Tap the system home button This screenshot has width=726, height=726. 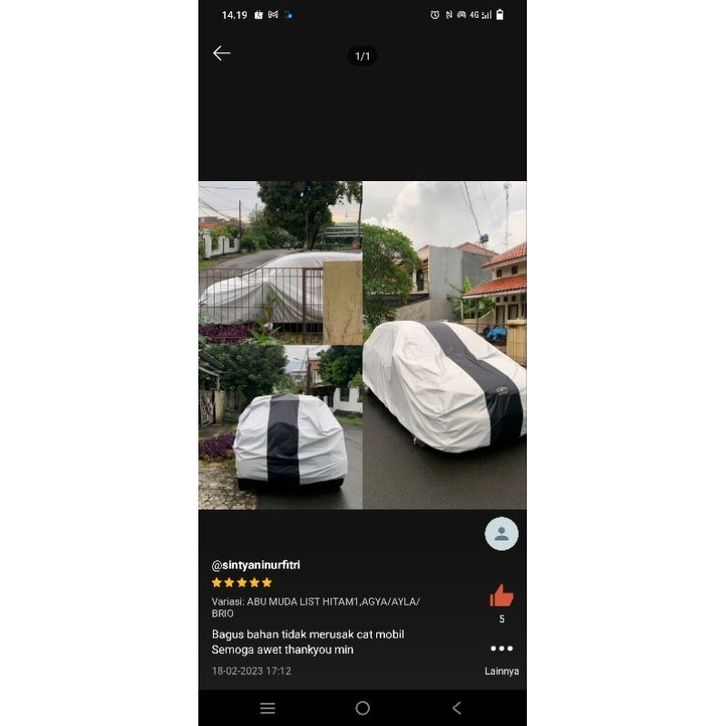[362, 708]
